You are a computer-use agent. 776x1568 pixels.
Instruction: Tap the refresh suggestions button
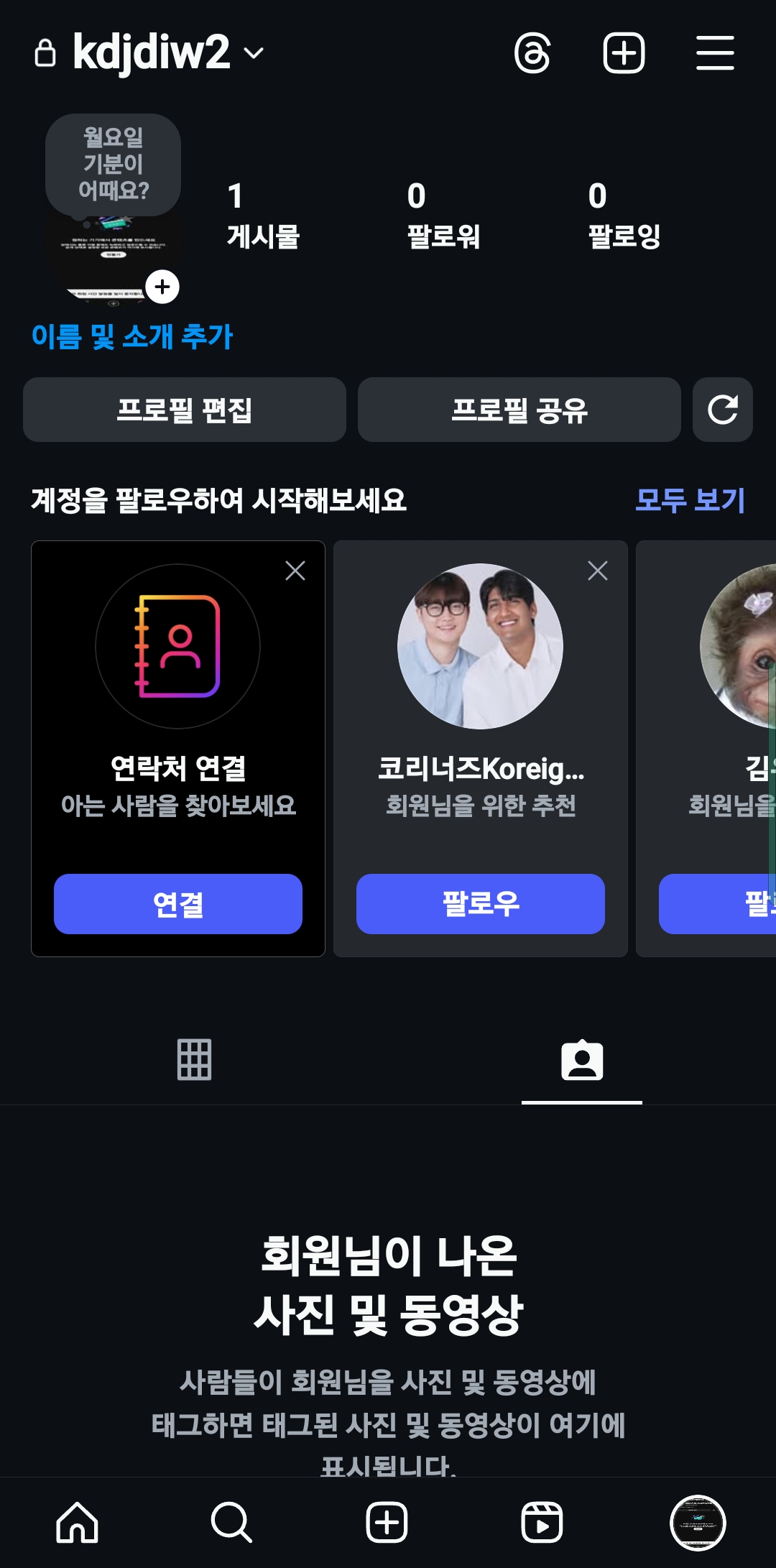click(x=722, y=410)
